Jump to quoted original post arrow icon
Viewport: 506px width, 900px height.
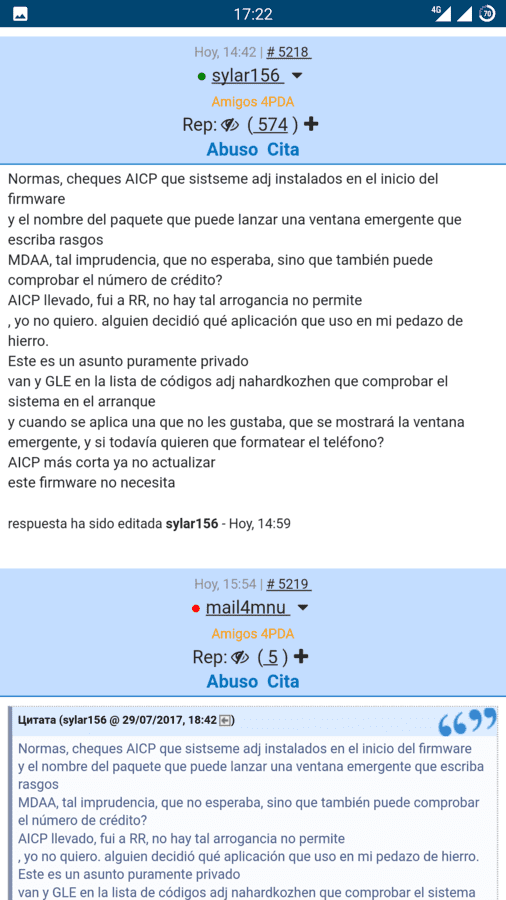[x=225, y=720]
